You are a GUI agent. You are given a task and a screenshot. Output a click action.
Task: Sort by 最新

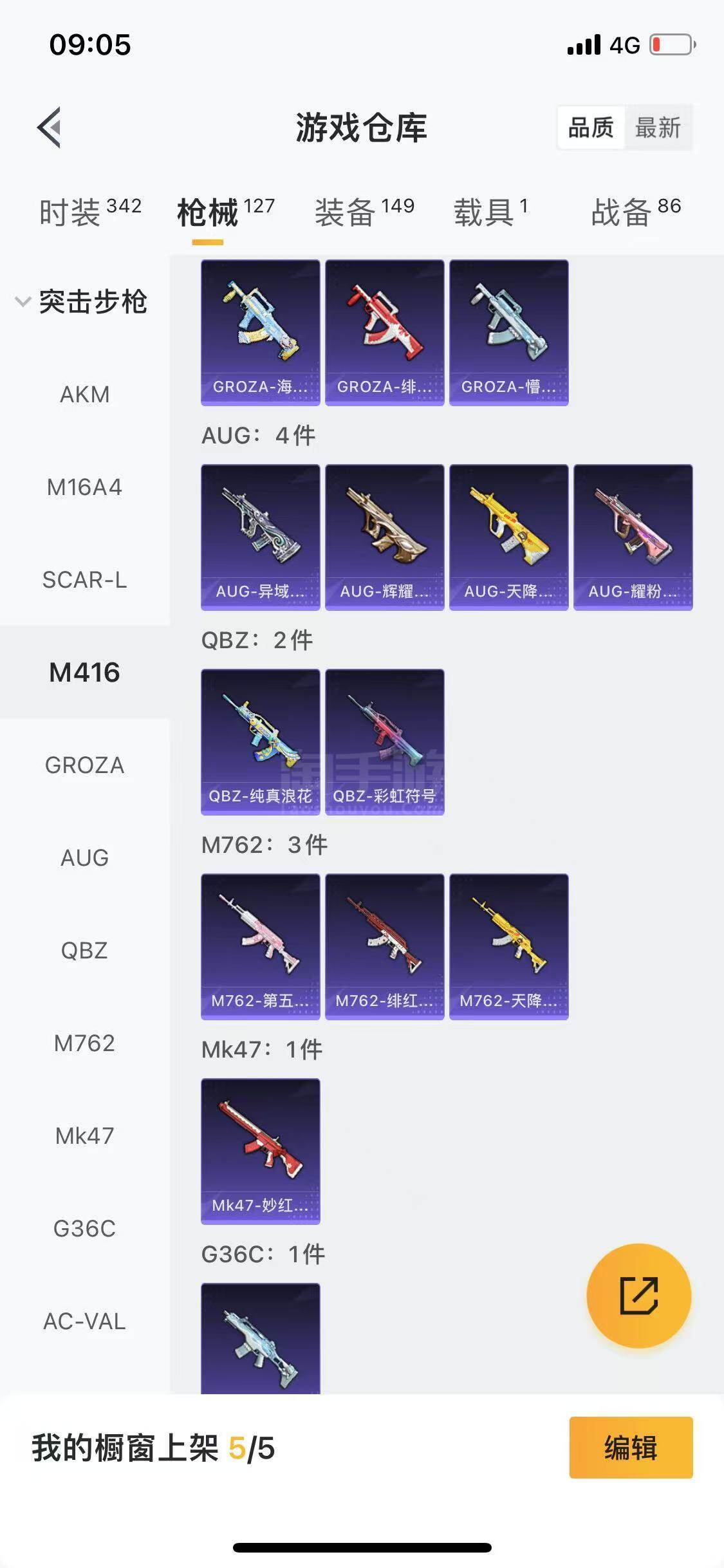pyautogui.click(x=658, y=127)
